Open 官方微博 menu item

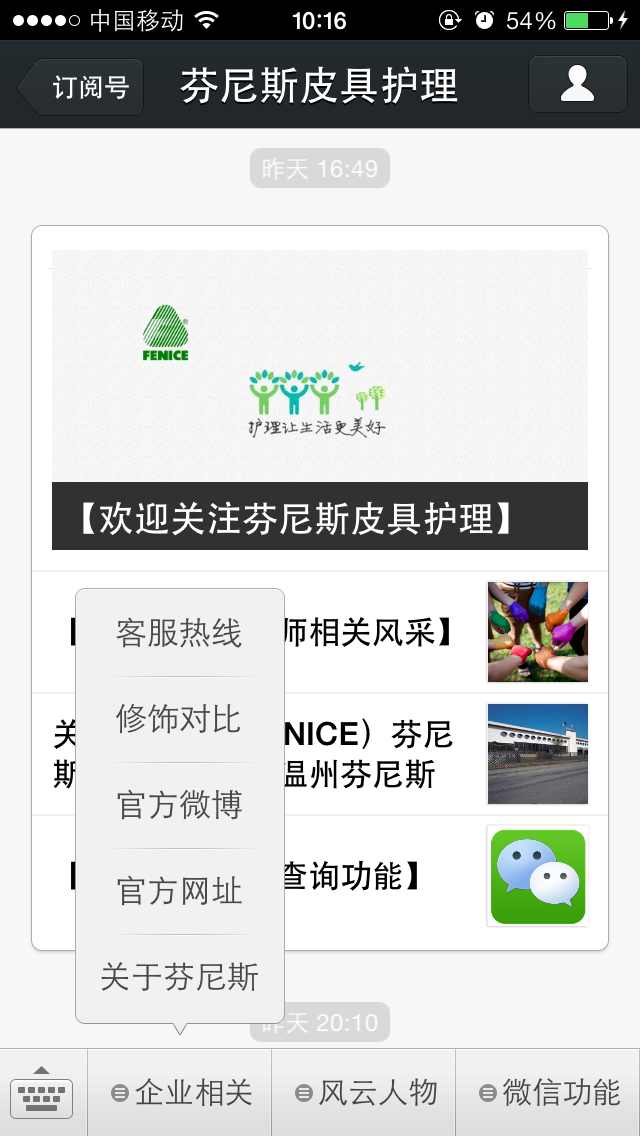pyautogui.click(x=179, y=806)
